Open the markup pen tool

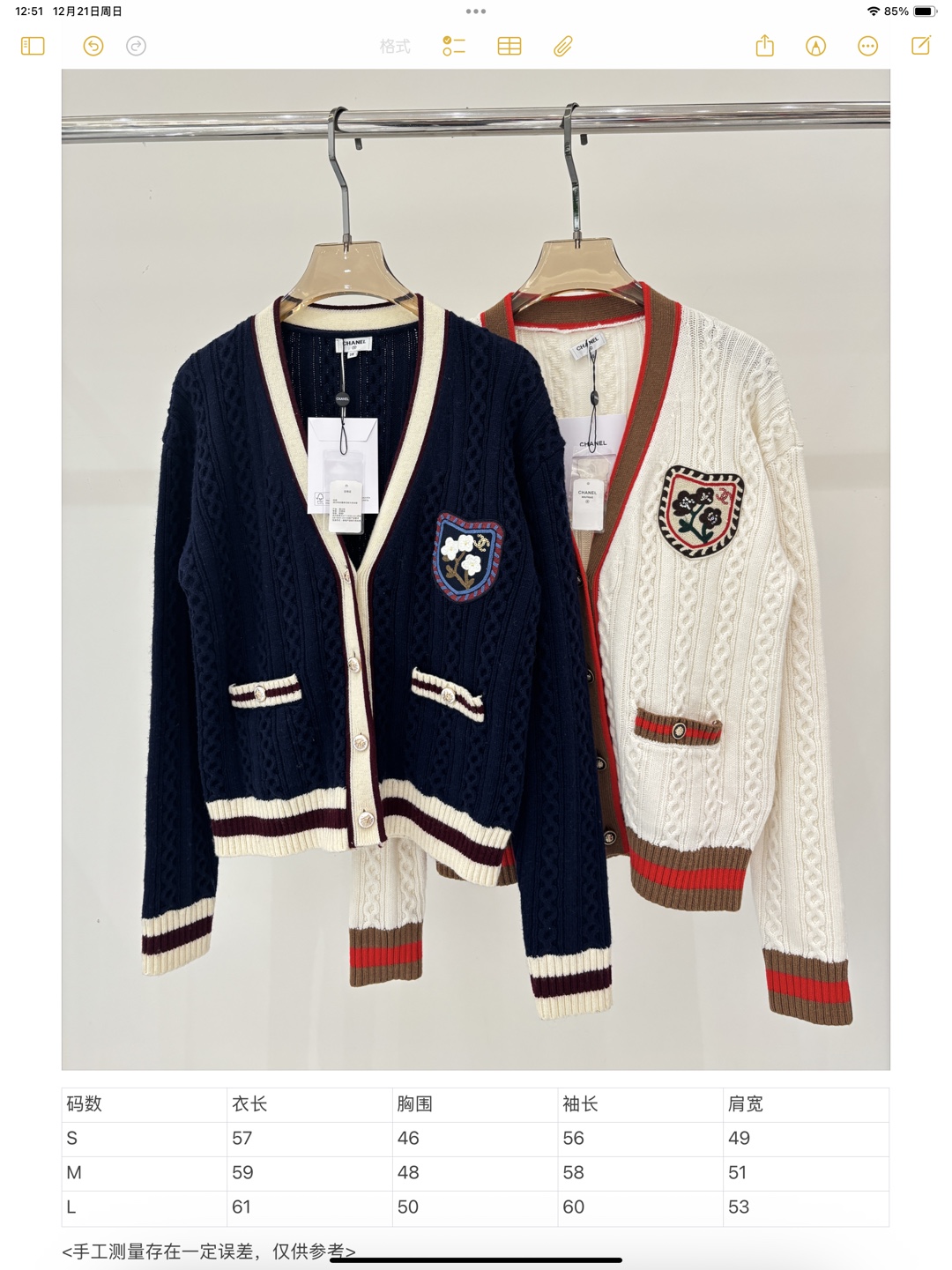(x=816, y=46)
